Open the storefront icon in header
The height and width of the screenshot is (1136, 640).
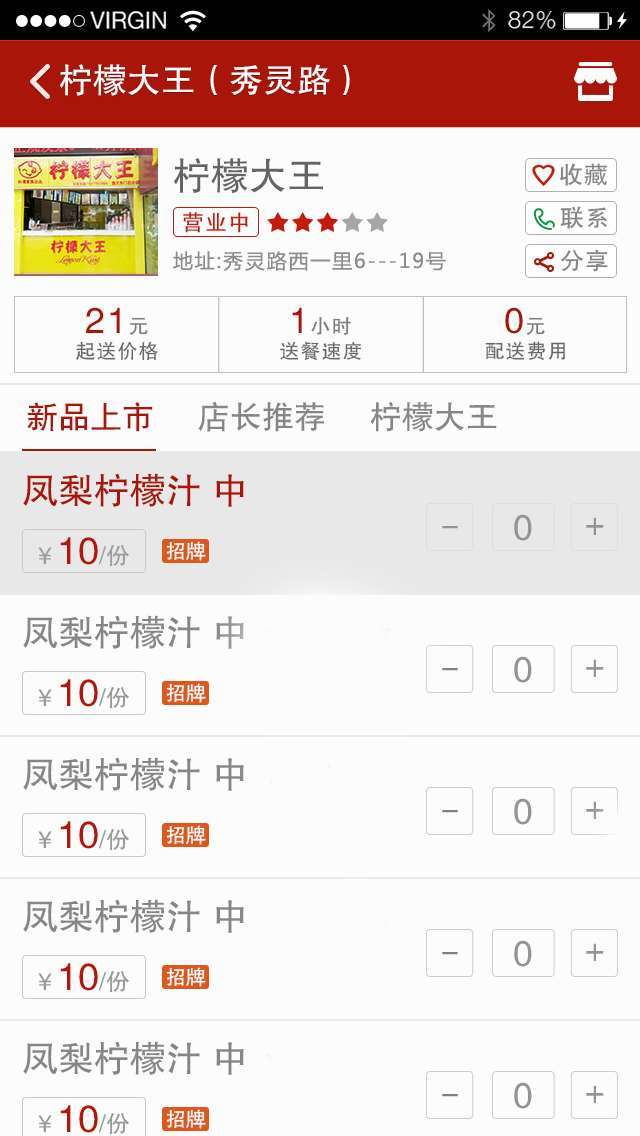click(x=595, y=82)
